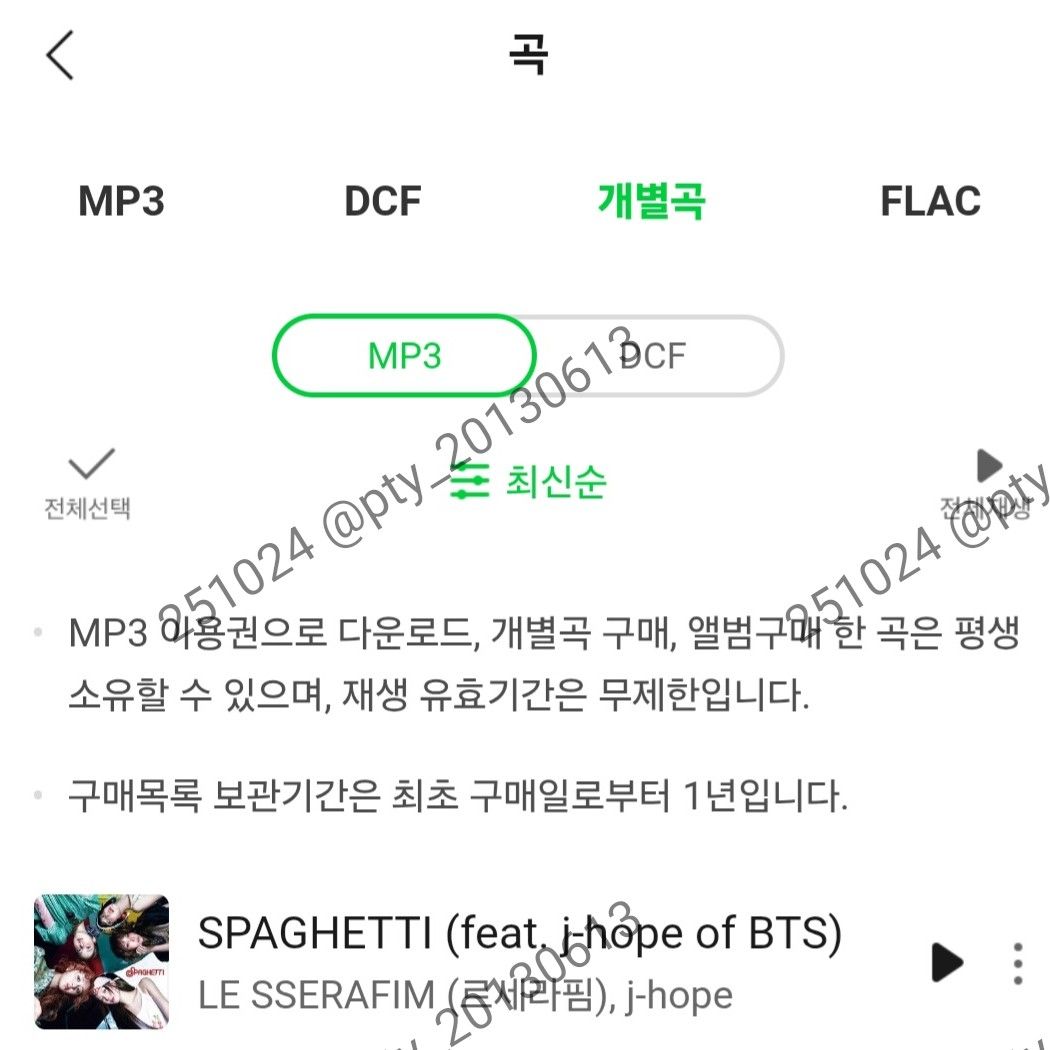Play SPAGHETTI (feat. j-hope of BTS)
Screen dimensions: 1050x1050
point(946,963)
